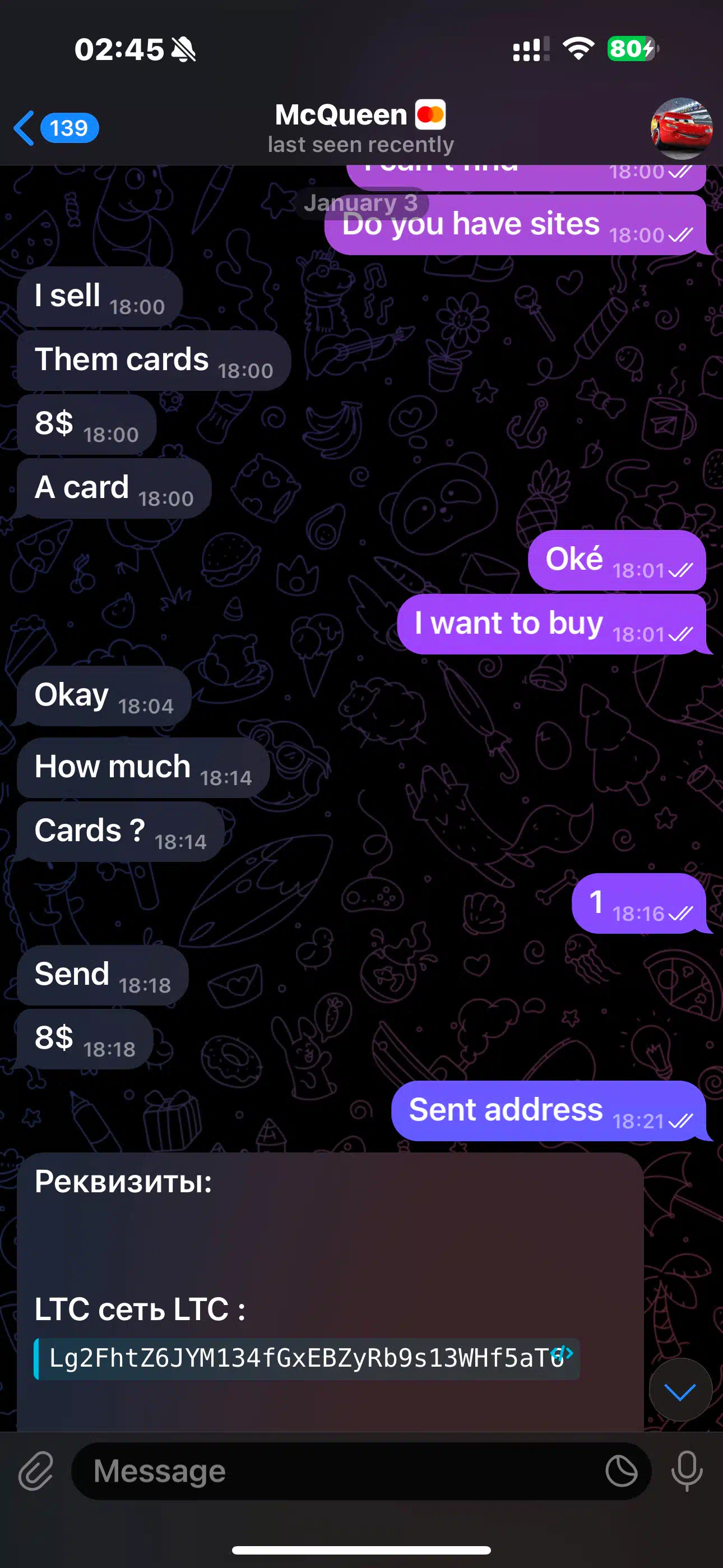Open McQueen chat info from header title
Image resolution: width=723 pixels, height=1568 pixels.
(x=360, y=127)
